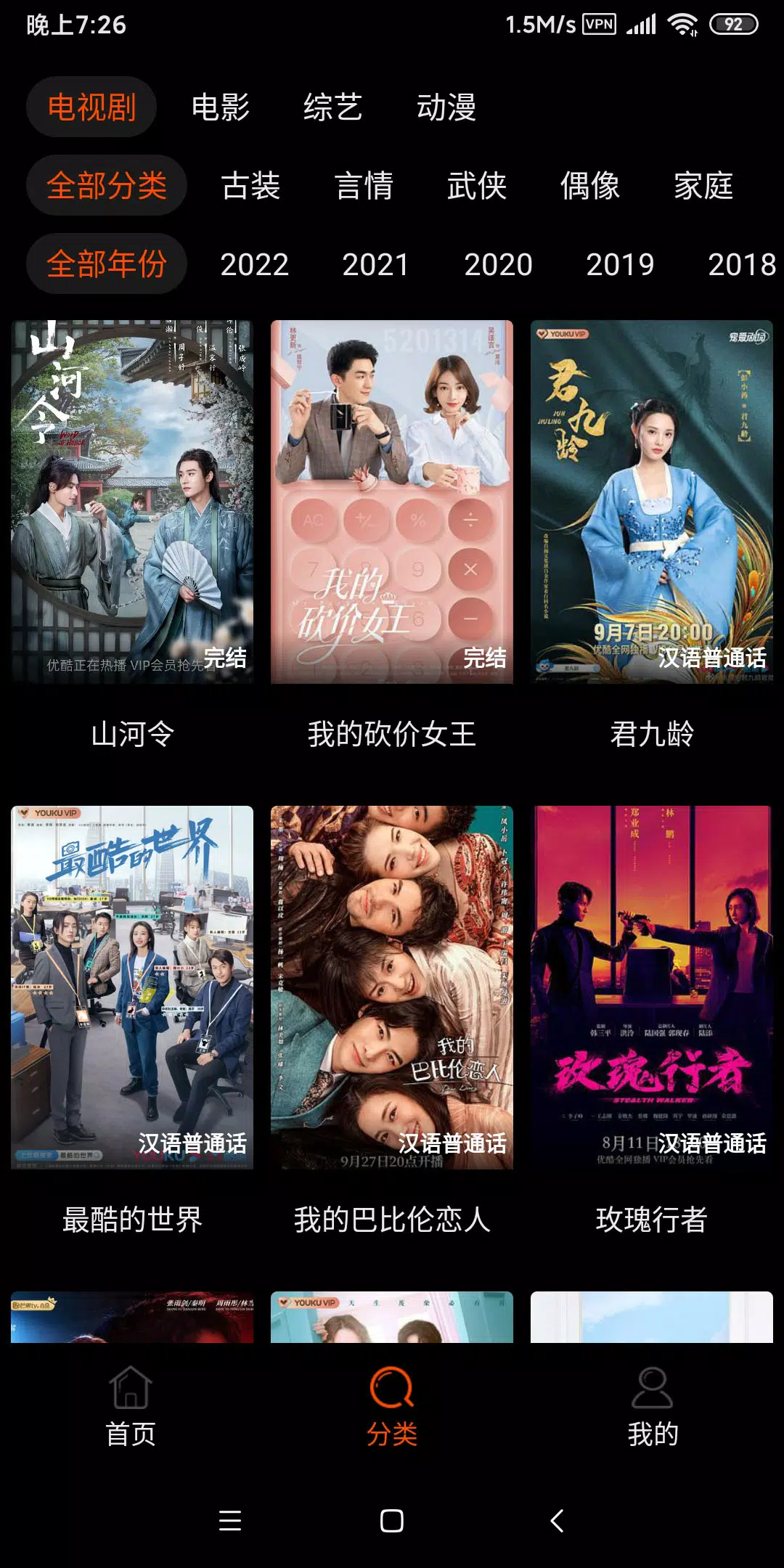Apply the 家庭 genre filter
Image resolution: width=784 pixels, height=1568 pixels.
[703, 186]
